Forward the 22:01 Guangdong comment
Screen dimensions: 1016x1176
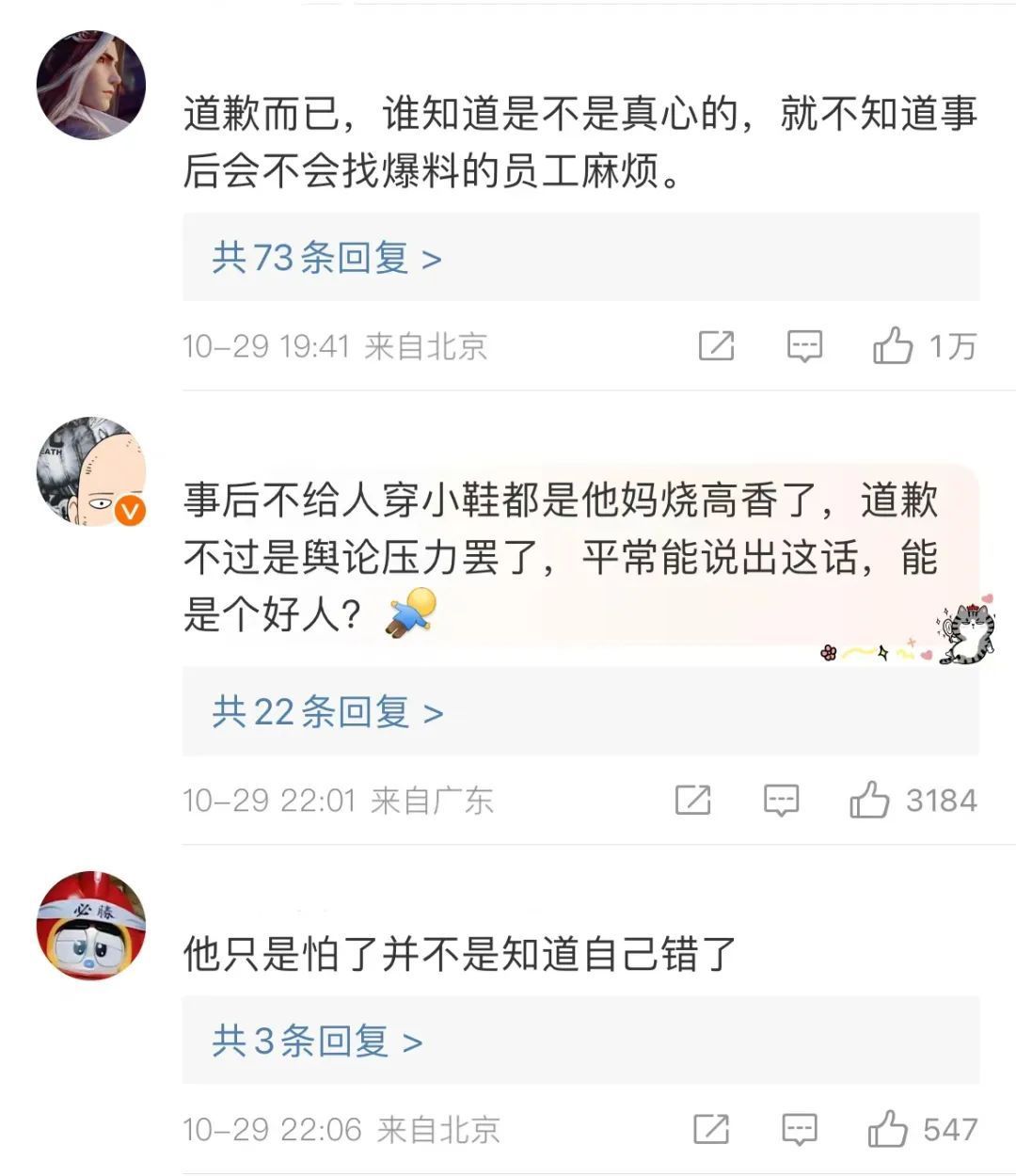tap(692, 801)
